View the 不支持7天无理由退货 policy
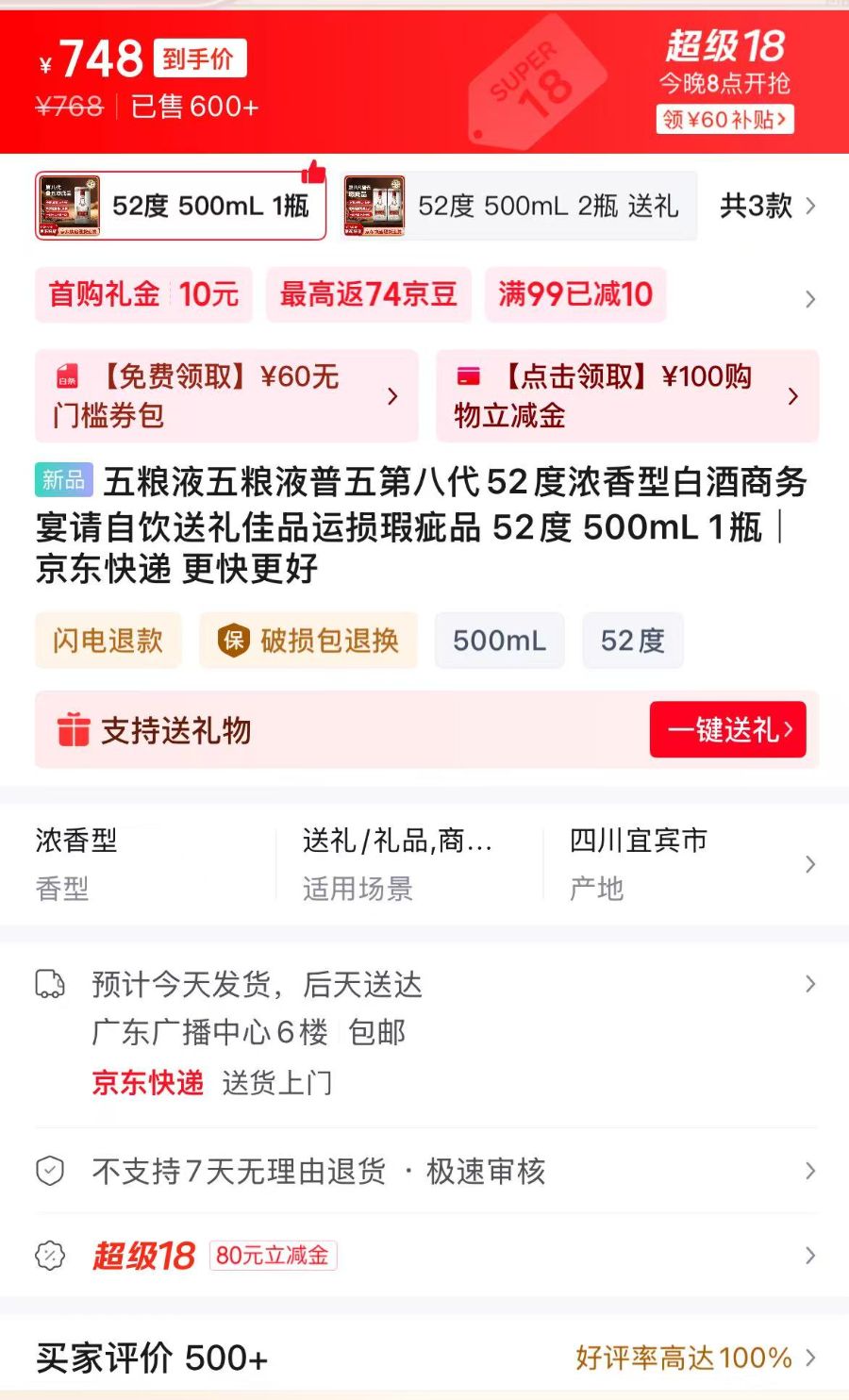Screen dimensions: 849x1400 coord(424,1171)
